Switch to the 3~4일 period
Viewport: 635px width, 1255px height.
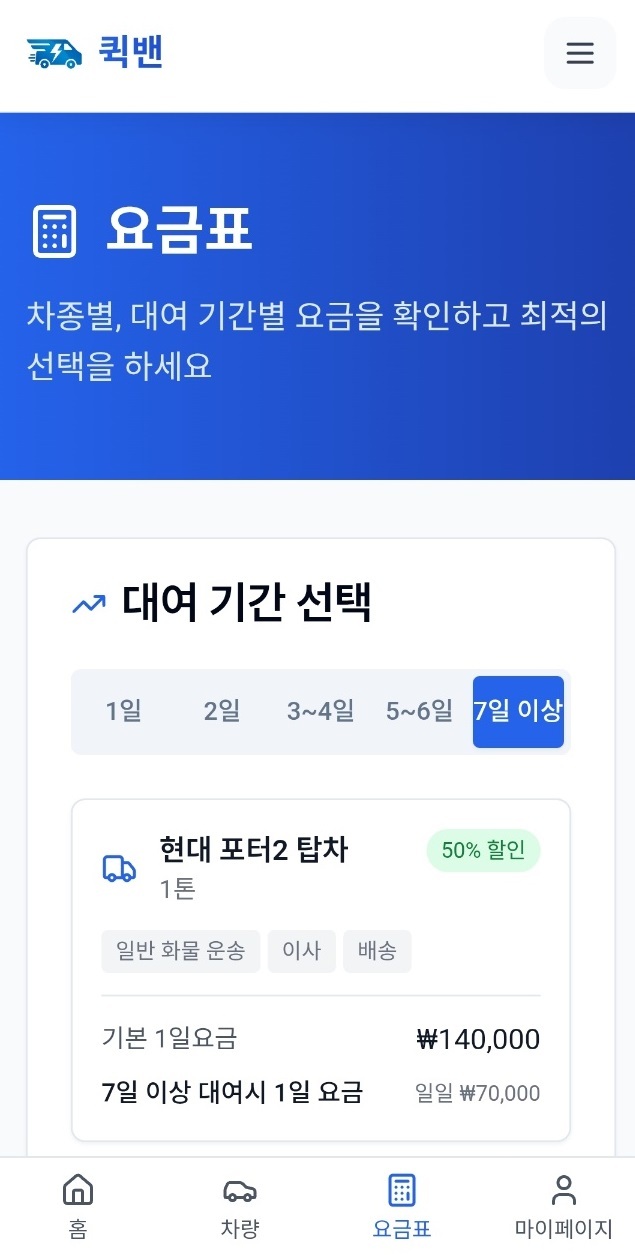pos(320,711)
